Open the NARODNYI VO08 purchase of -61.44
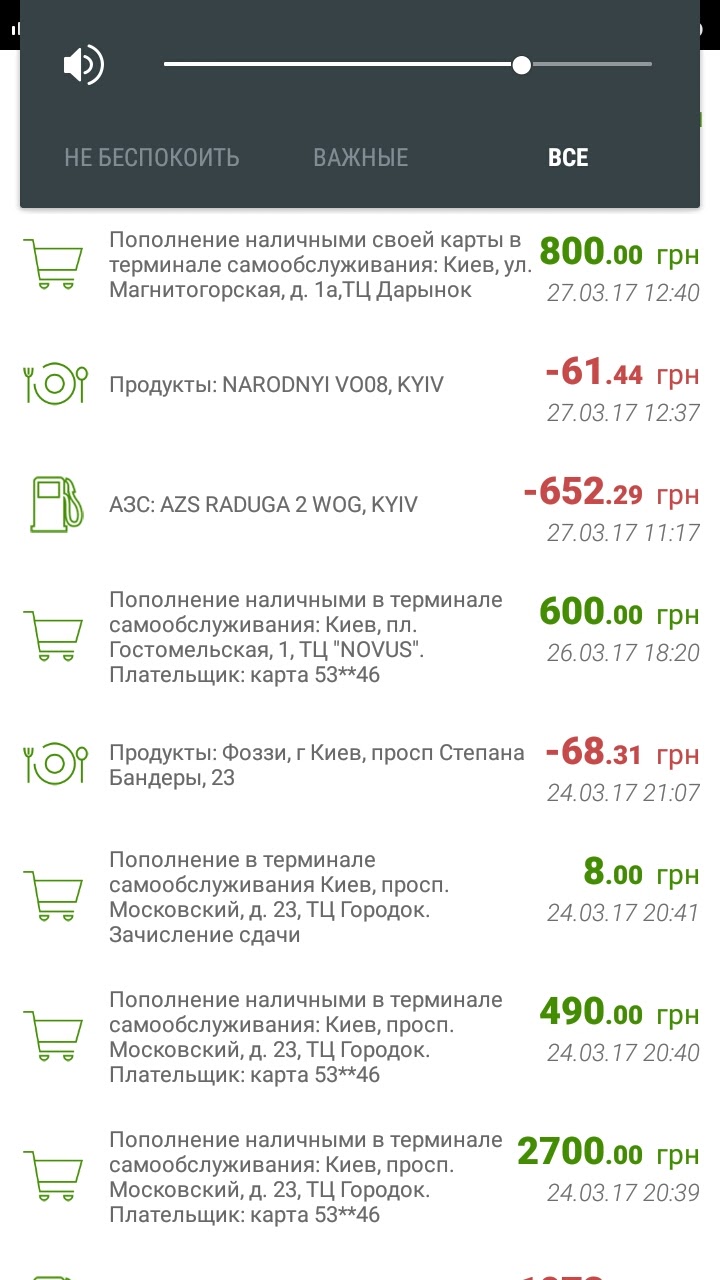 tap(360, 385)
